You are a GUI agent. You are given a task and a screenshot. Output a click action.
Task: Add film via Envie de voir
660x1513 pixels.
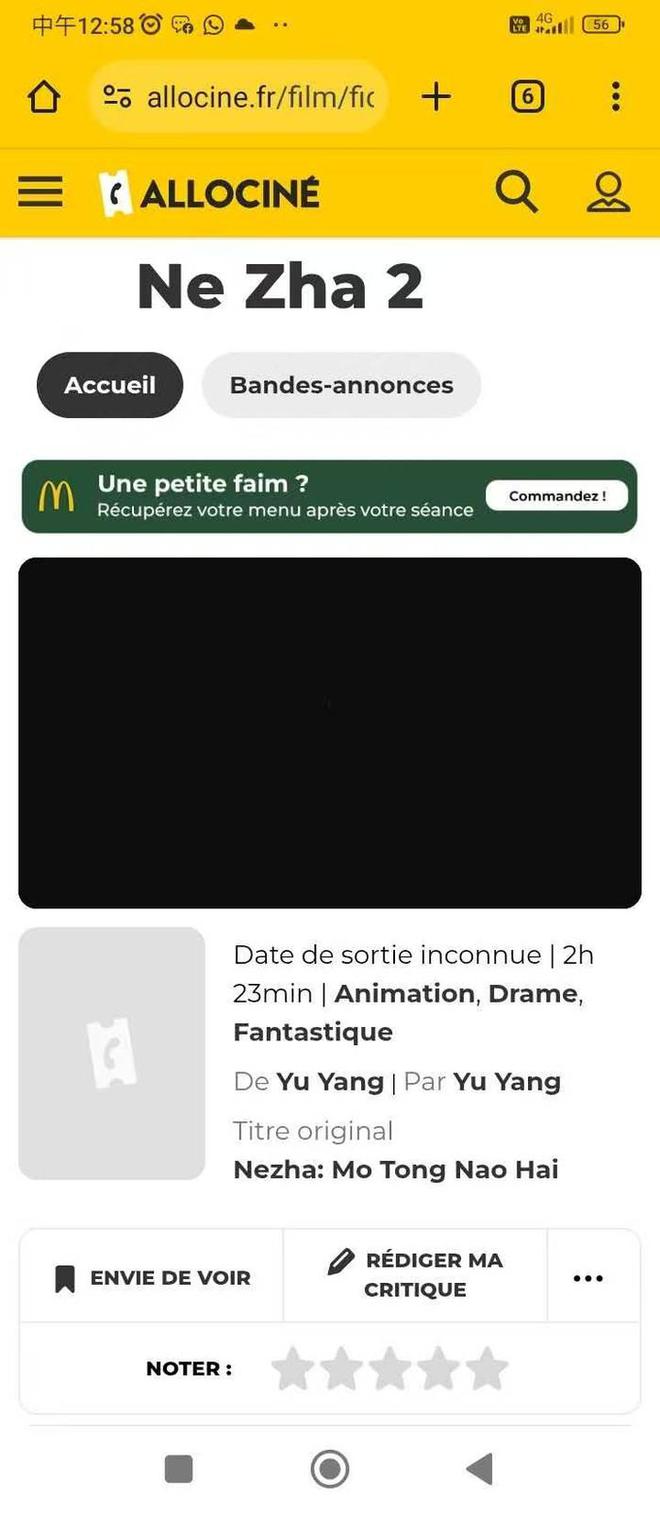[x=152, y=1277]
